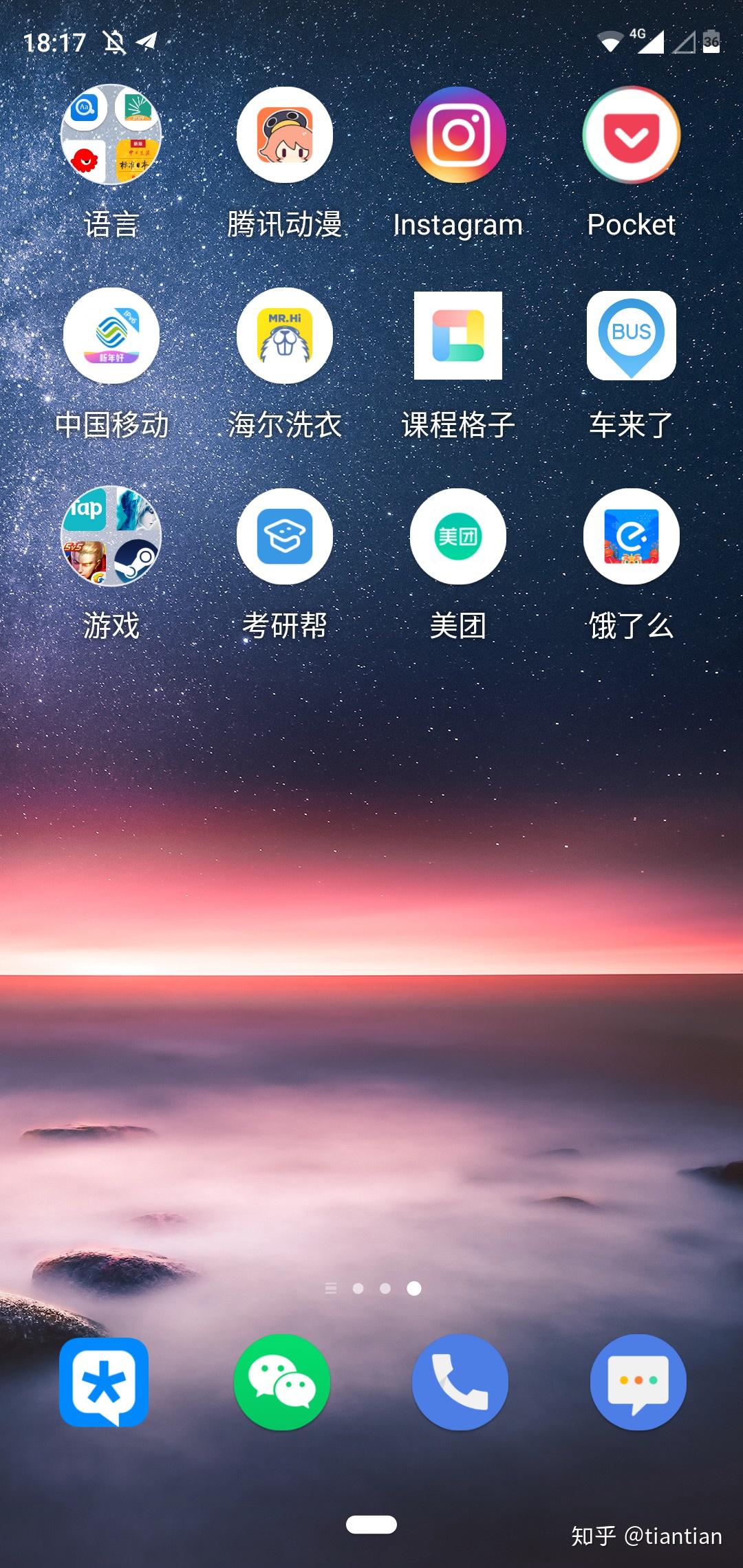Tap the home navigation pill
The image size is (743, 1568).
click(x=371, y=1525)
